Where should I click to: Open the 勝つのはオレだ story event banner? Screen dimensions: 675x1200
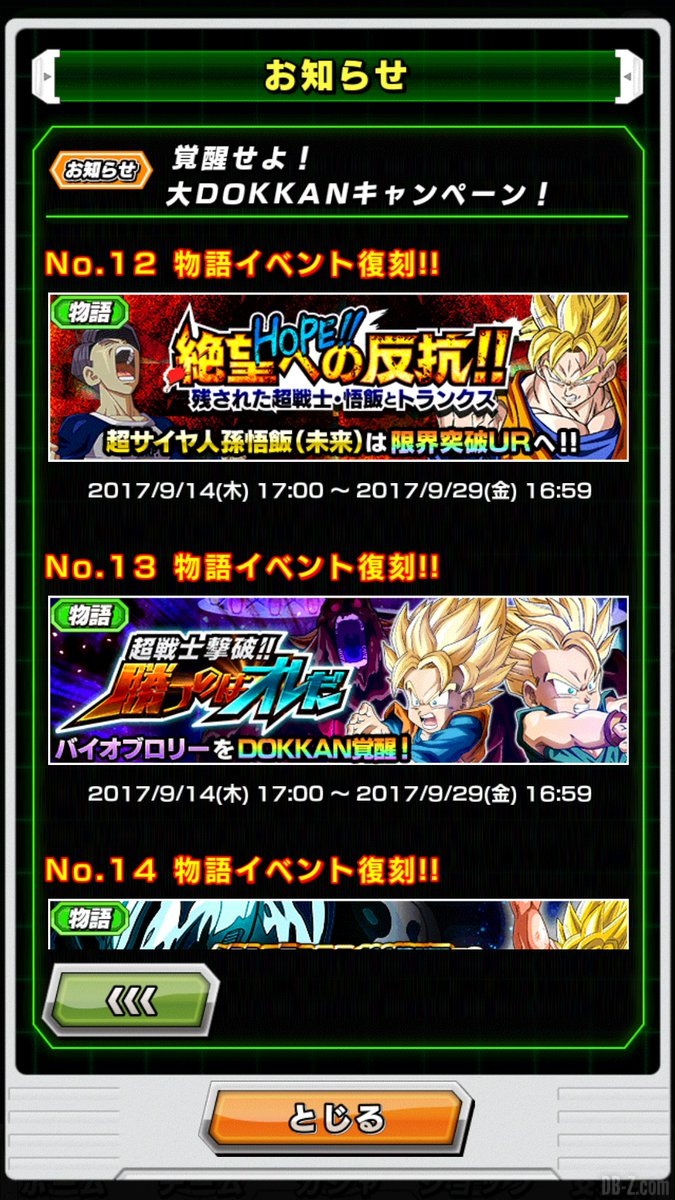pyautogui.click(x=338, y=680)
